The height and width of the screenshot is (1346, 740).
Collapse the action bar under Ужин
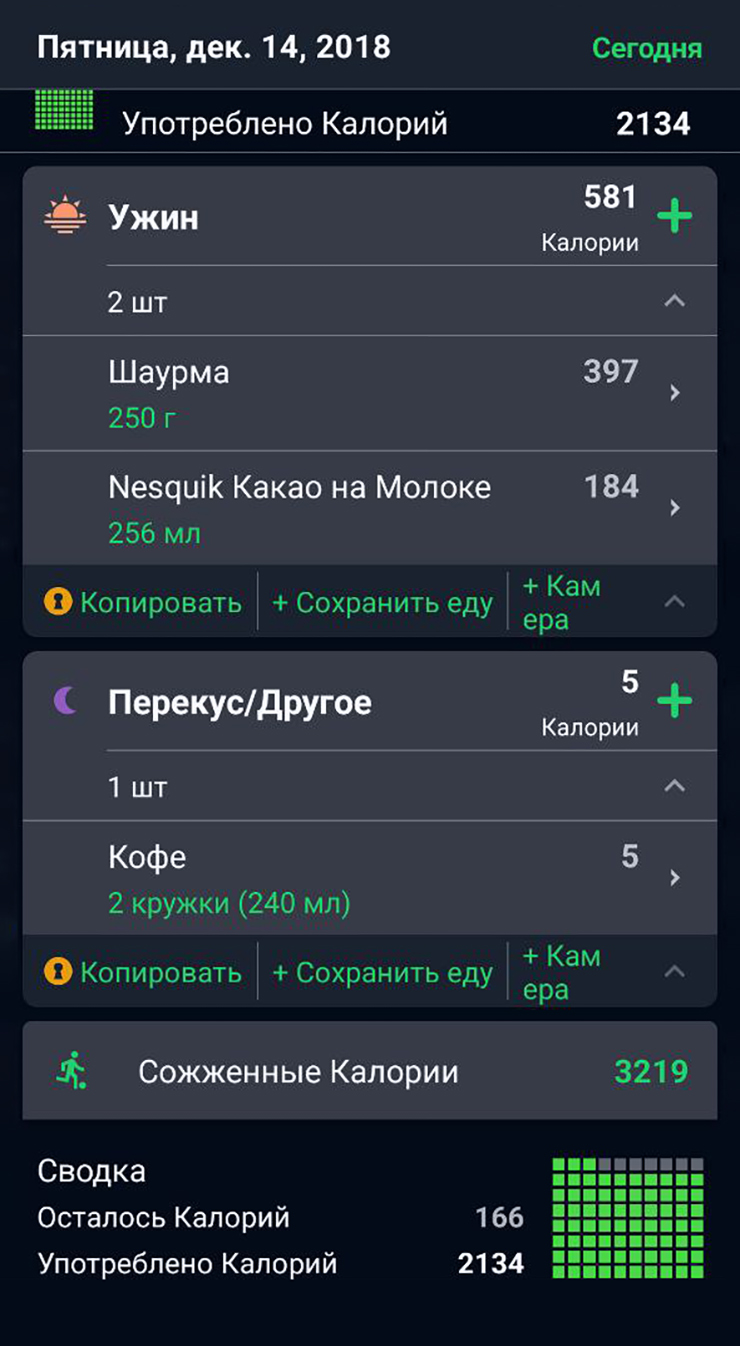point(675,601)
